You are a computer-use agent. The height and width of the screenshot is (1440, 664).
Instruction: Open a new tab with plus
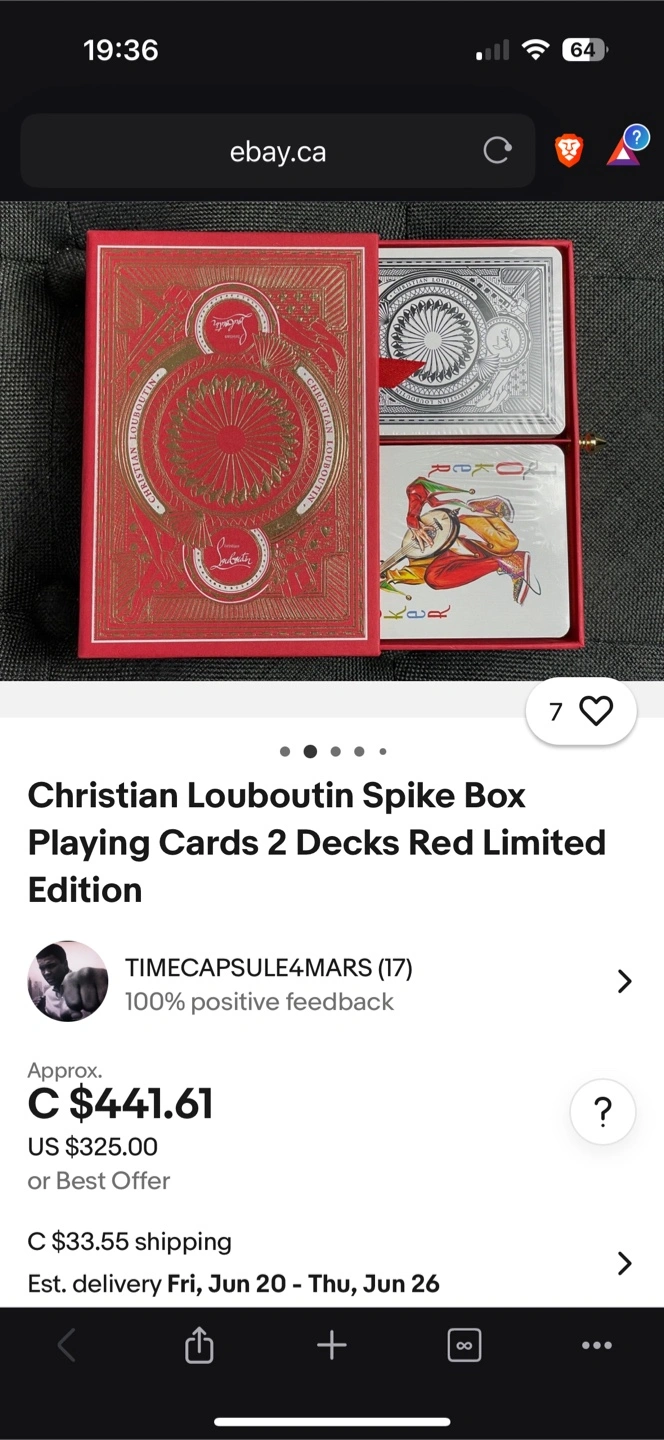click(x=332, y=1345)
